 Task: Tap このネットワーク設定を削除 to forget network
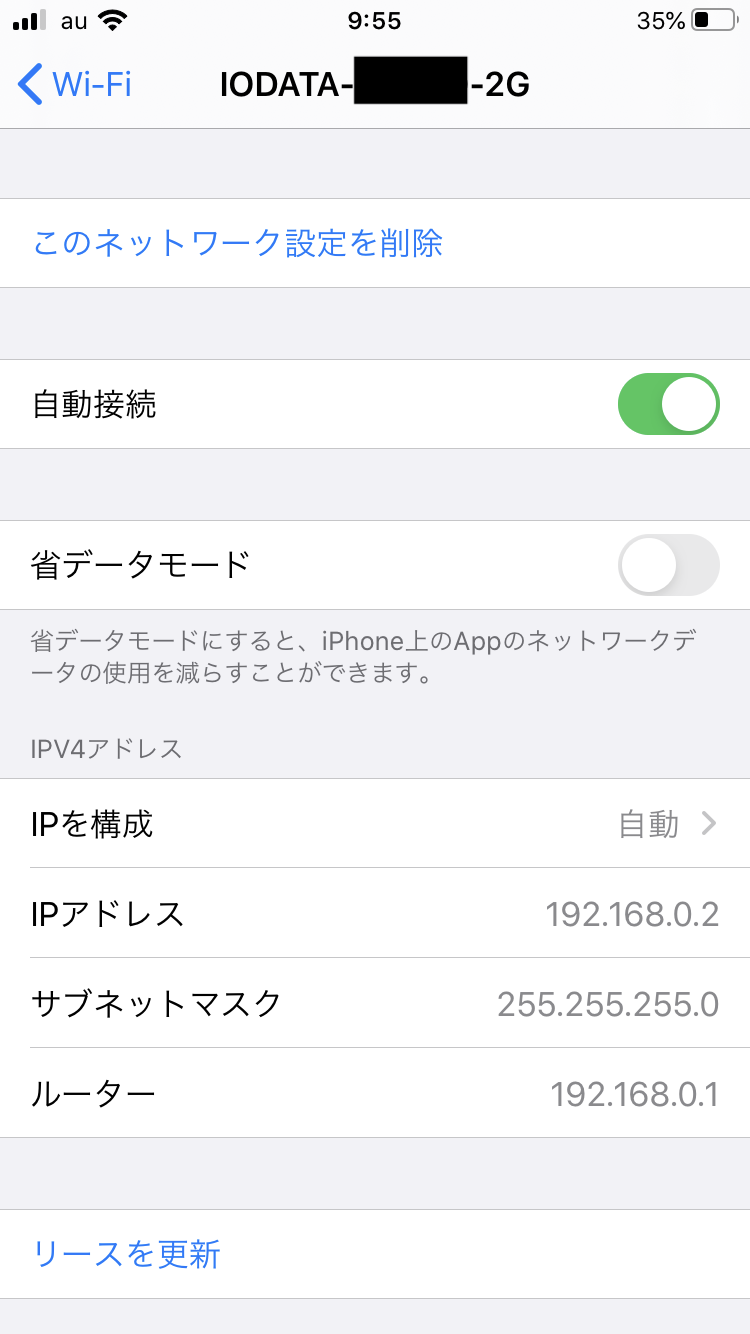tap(238, 243)
